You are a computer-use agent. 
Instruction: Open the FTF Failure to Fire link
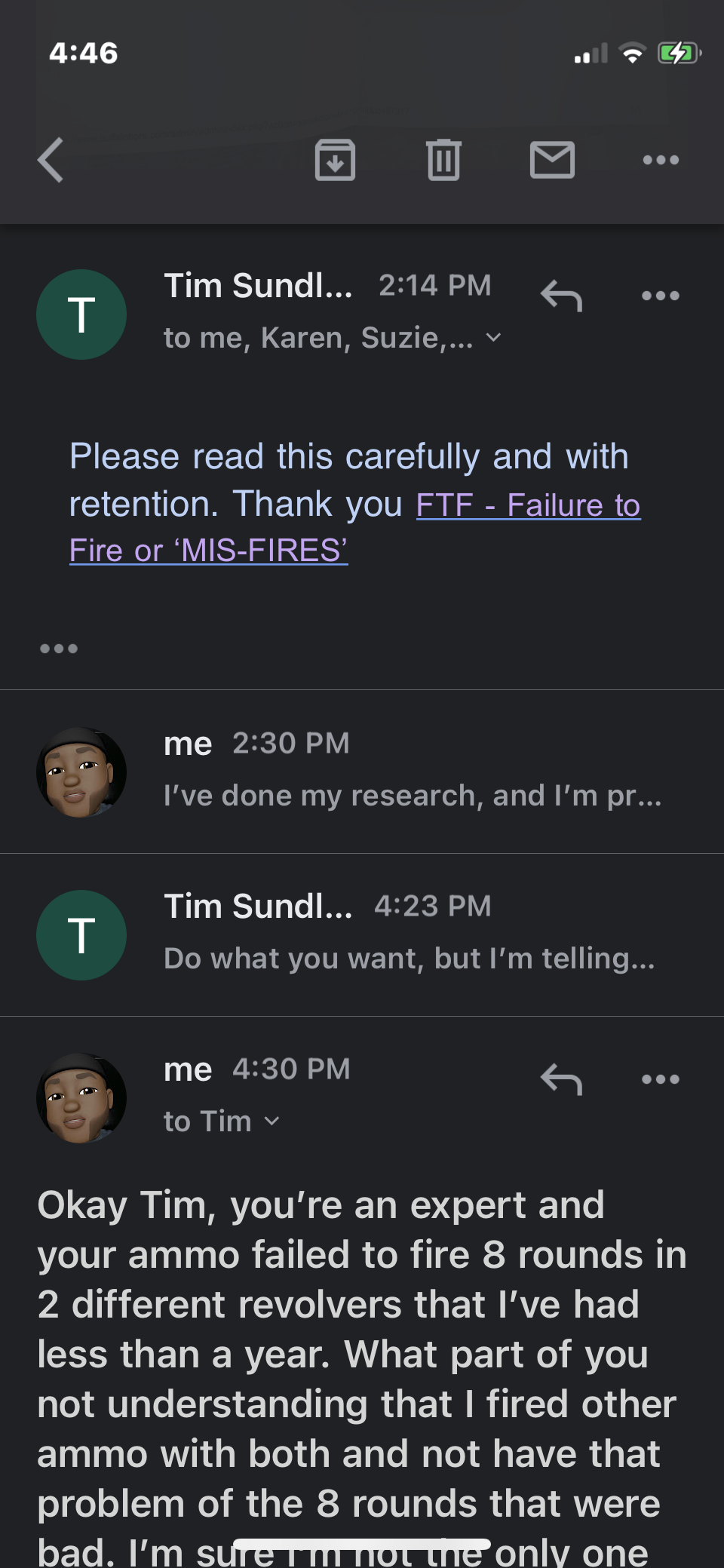pos(354,528)
